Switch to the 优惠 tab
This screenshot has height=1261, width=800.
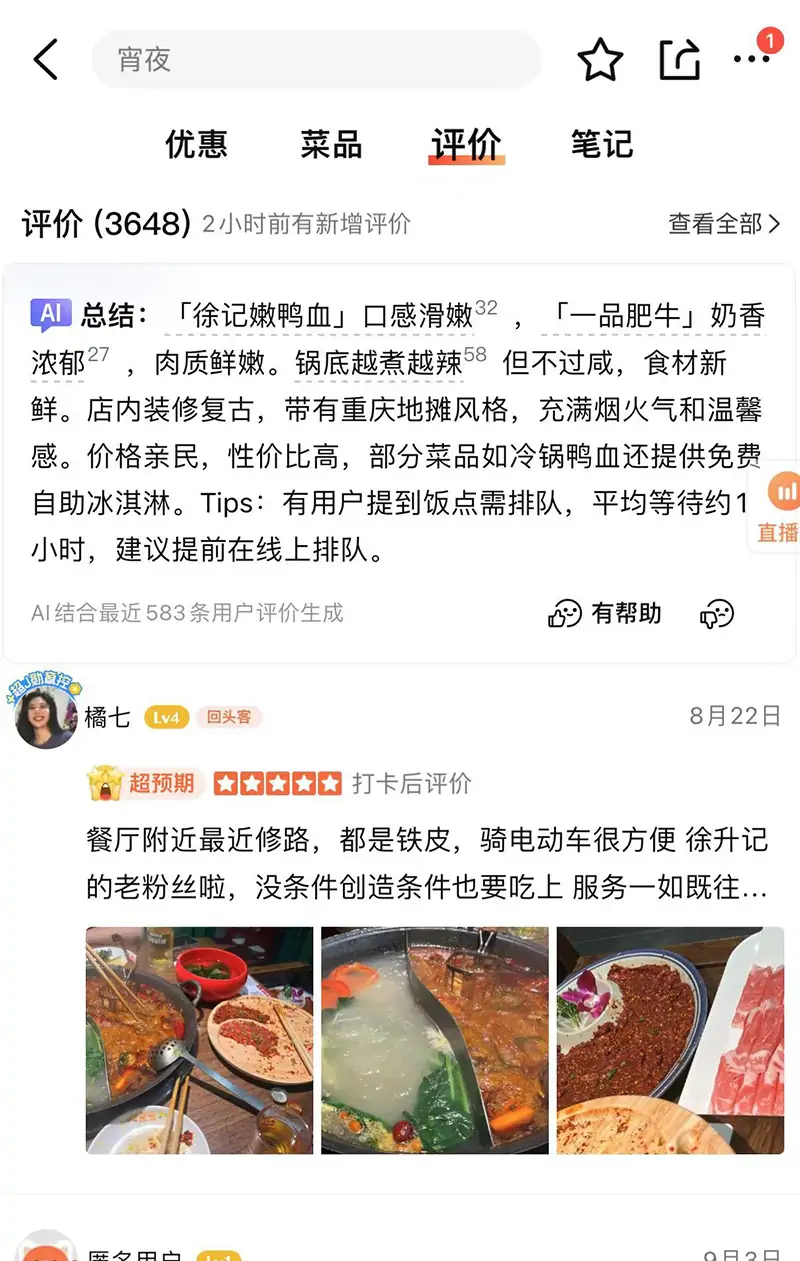(197, 144)
